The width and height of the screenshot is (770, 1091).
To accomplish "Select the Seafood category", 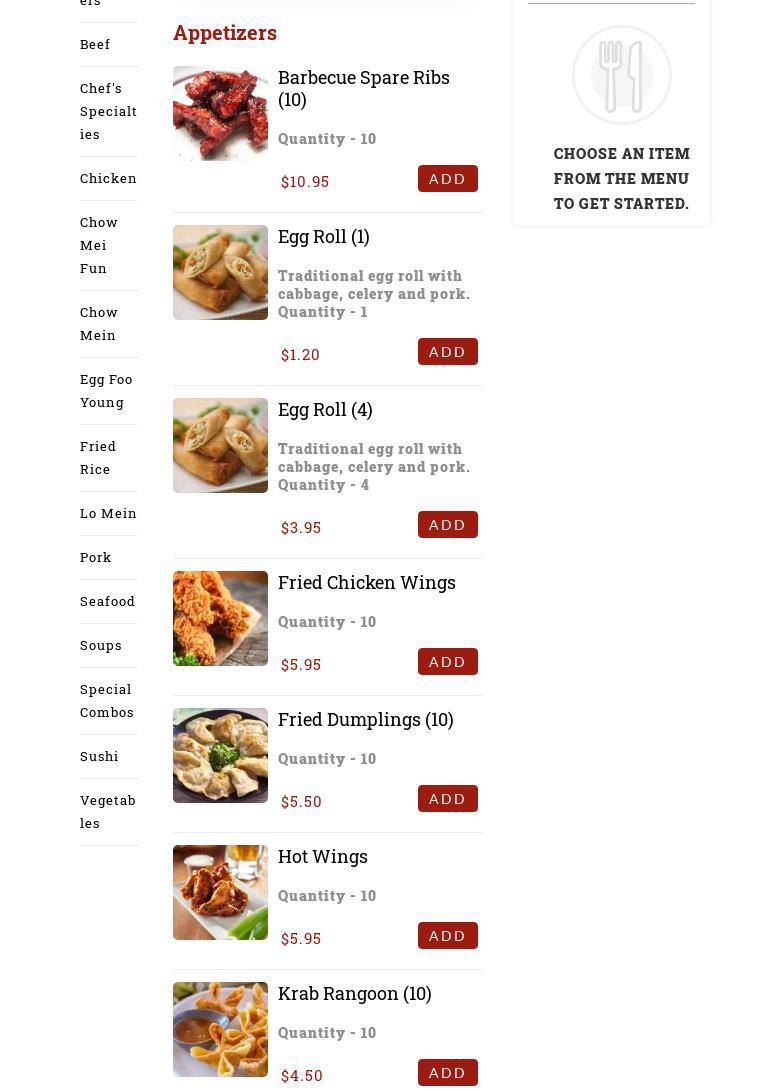I will [107, 601].
